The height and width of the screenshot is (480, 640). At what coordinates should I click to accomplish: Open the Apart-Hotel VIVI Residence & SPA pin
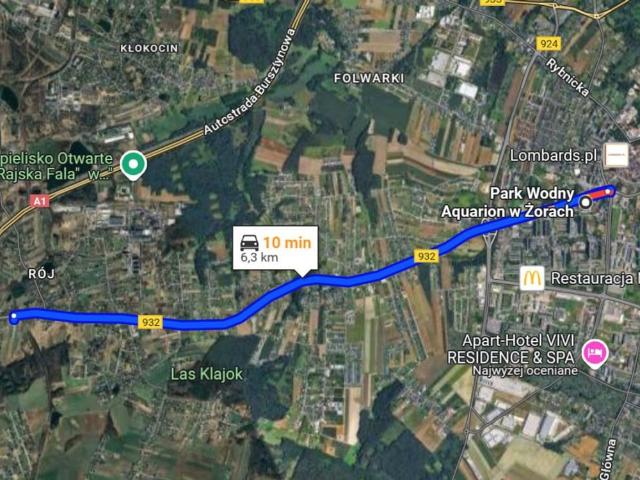click(595, 351)
